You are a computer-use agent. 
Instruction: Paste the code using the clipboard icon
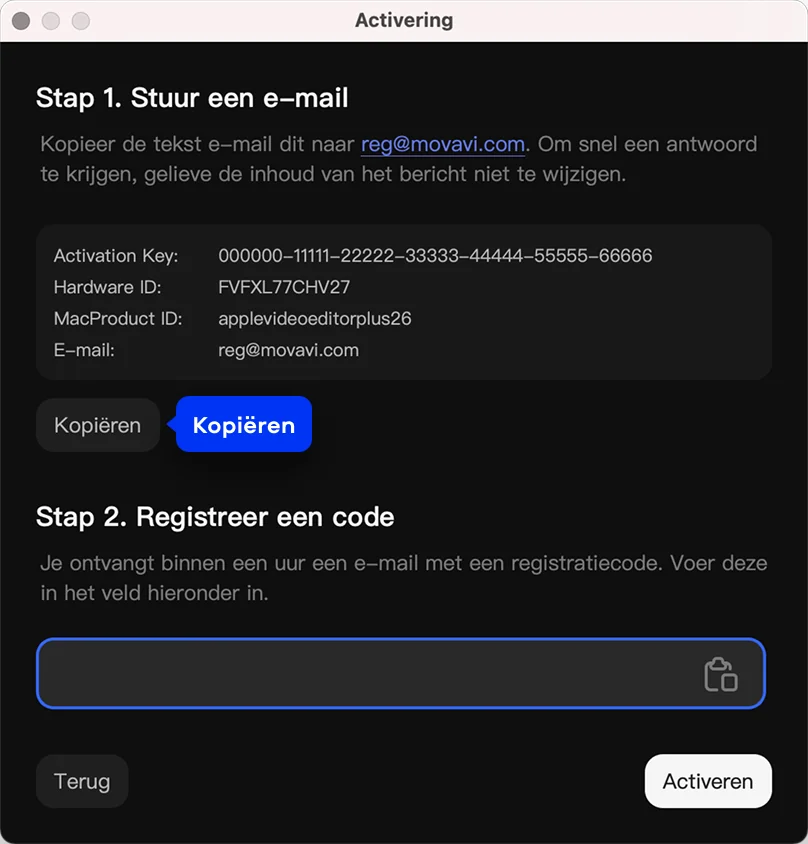(720, 674)
